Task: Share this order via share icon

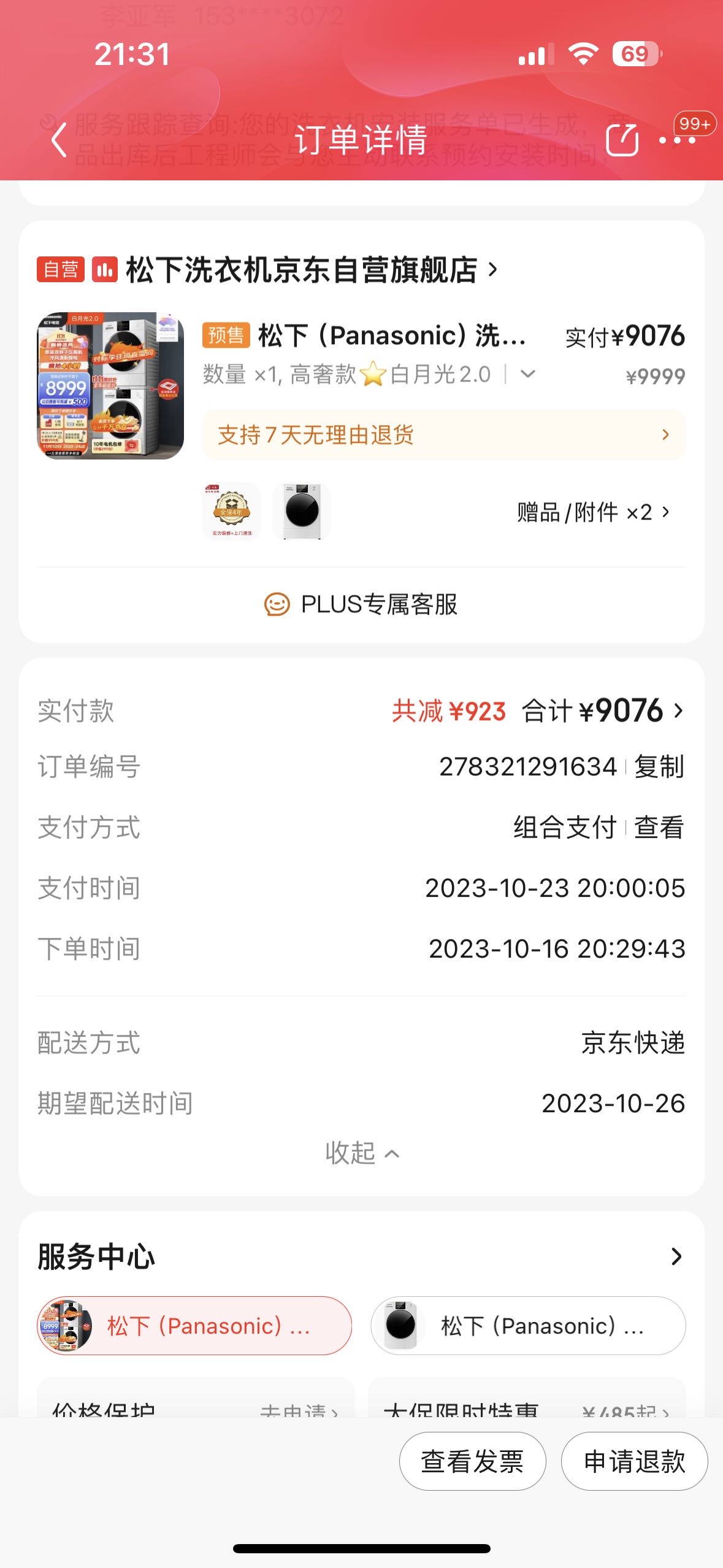Action: [x=622, y=140]
